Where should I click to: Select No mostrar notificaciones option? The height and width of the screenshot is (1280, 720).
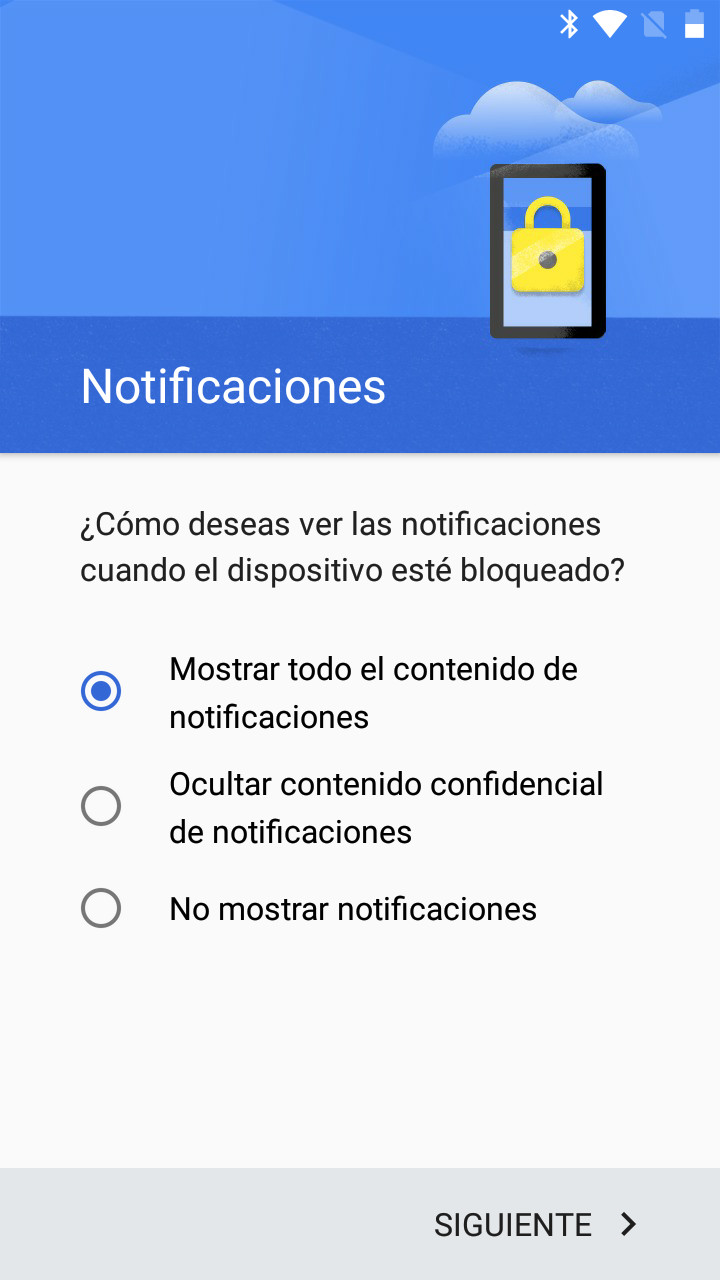(x=101, y=909)
